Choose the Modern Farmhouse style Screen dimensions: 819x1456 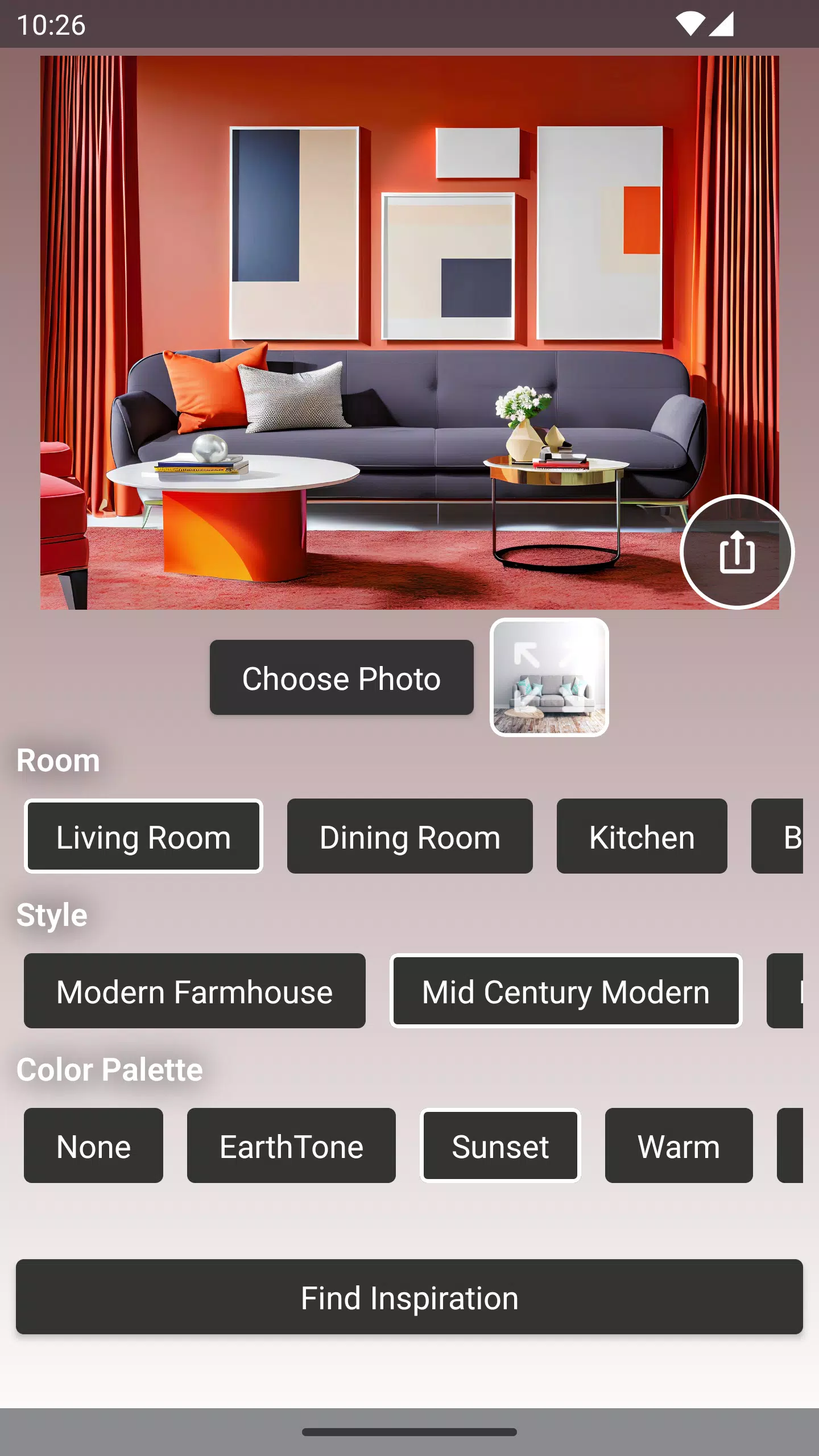(195, 991)
